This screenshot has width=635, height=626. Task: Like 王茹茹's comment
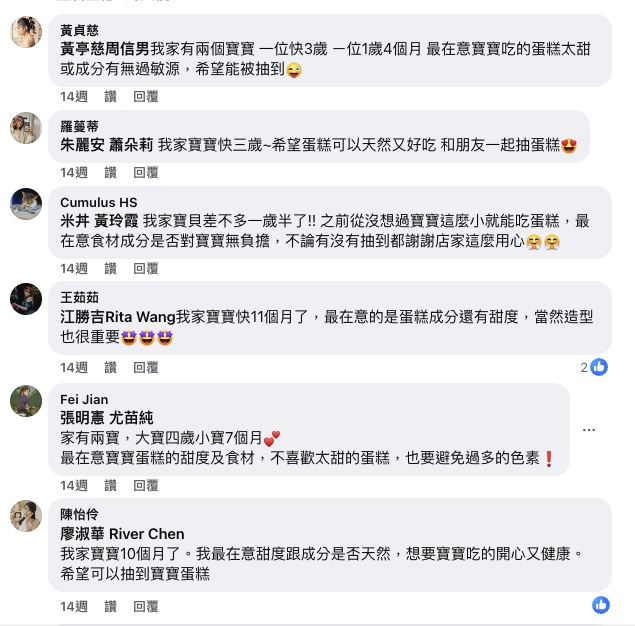pos(110,367)
